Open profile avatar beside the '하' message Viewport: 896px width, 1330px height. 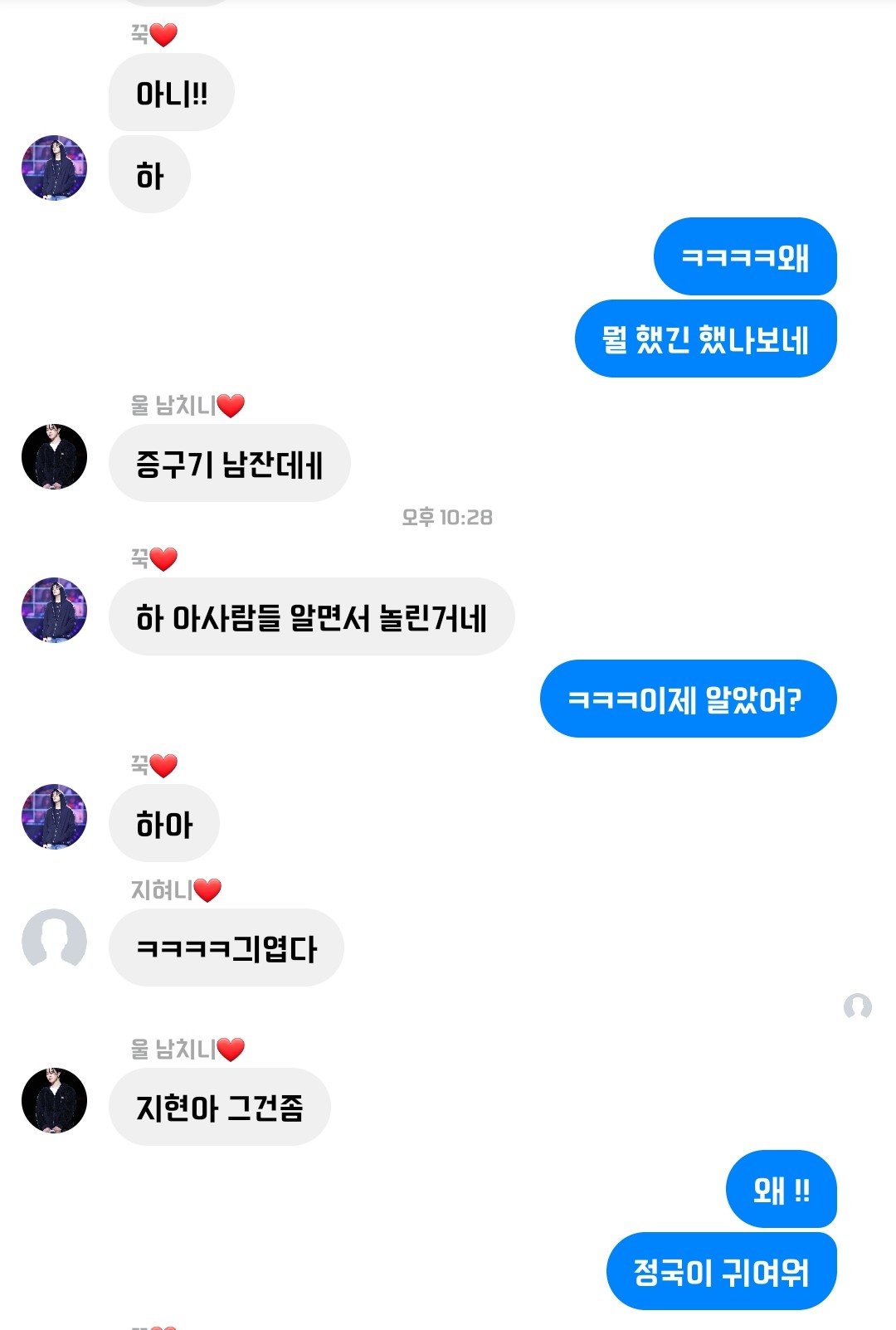(x=54, y=168)
